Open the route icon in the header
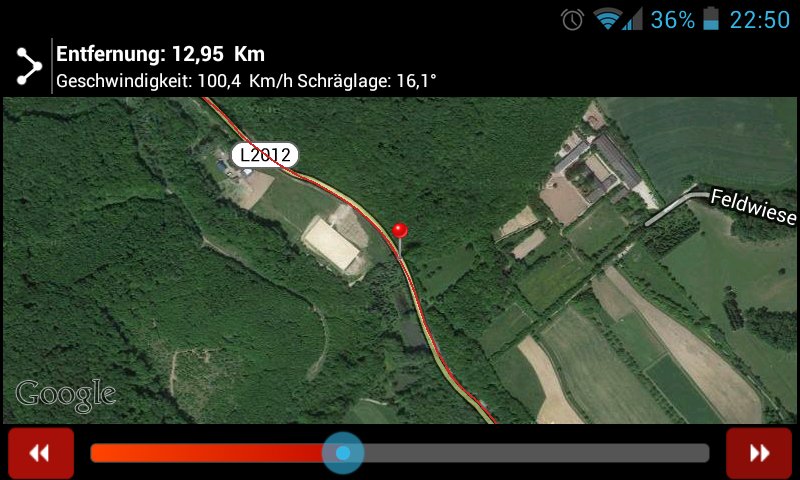The image size is (800, 480). tap(29, 66)
